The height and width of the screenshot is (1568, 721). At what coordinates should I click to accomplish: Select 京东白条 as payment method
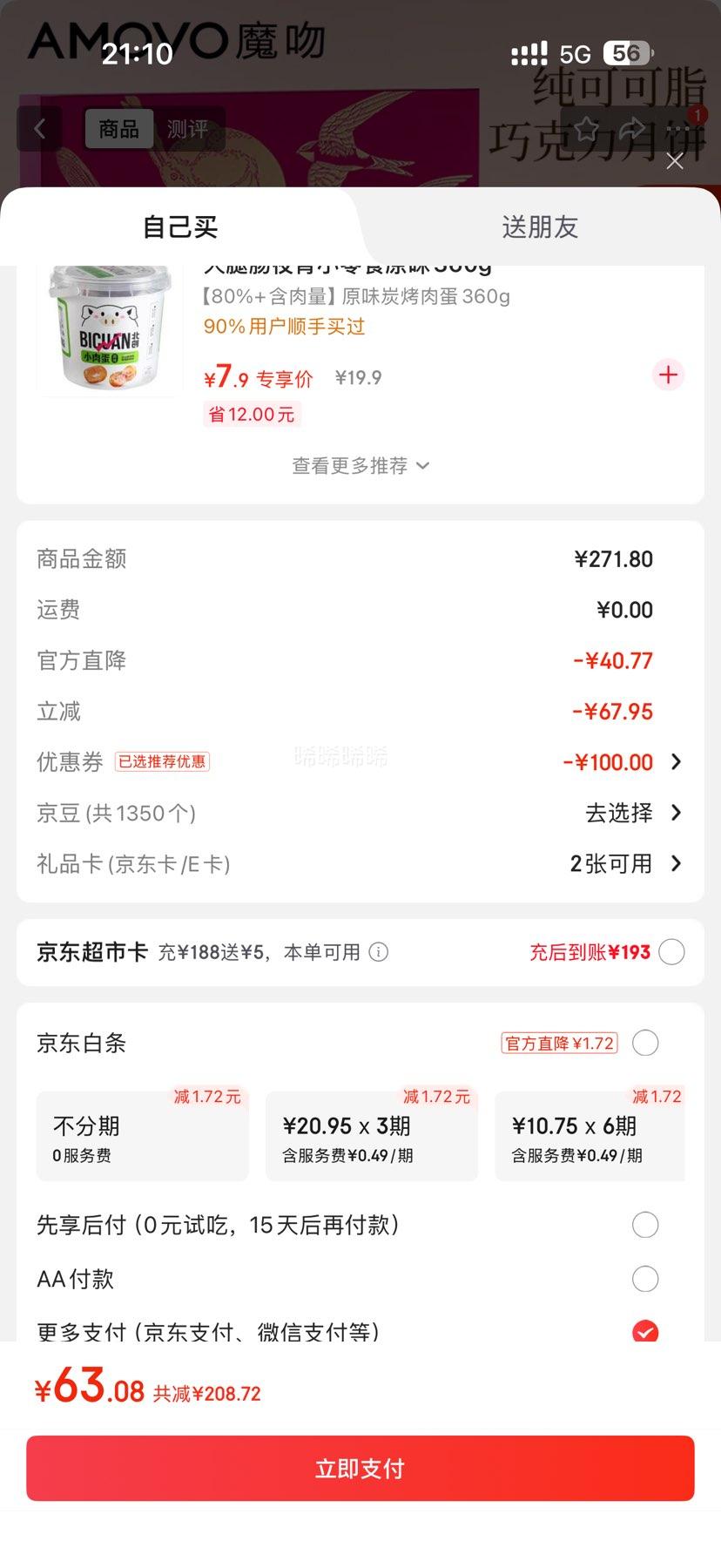point(645,1043)
